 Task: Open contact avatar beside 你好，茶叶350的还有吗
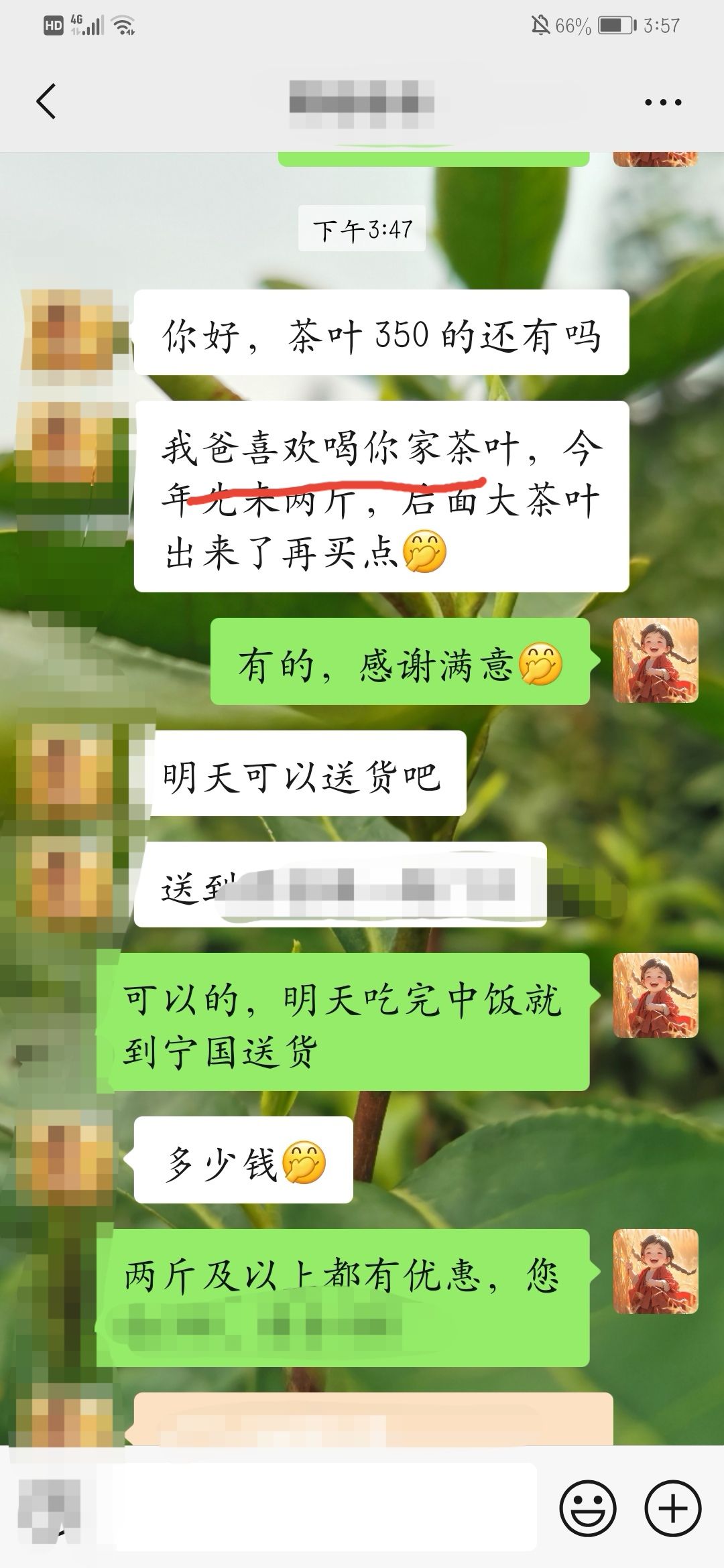(x=72, y=330)
